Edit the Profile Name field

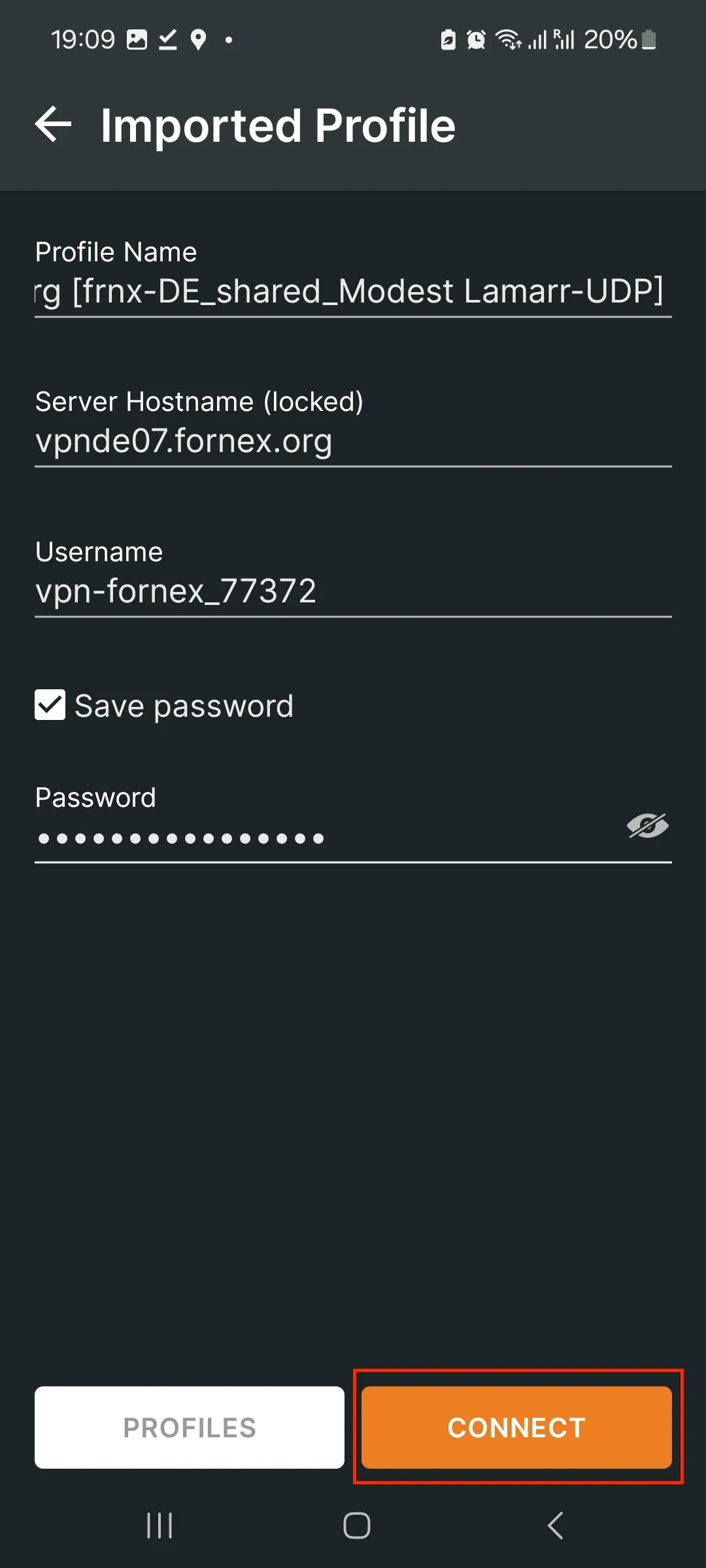coord(352,291)
